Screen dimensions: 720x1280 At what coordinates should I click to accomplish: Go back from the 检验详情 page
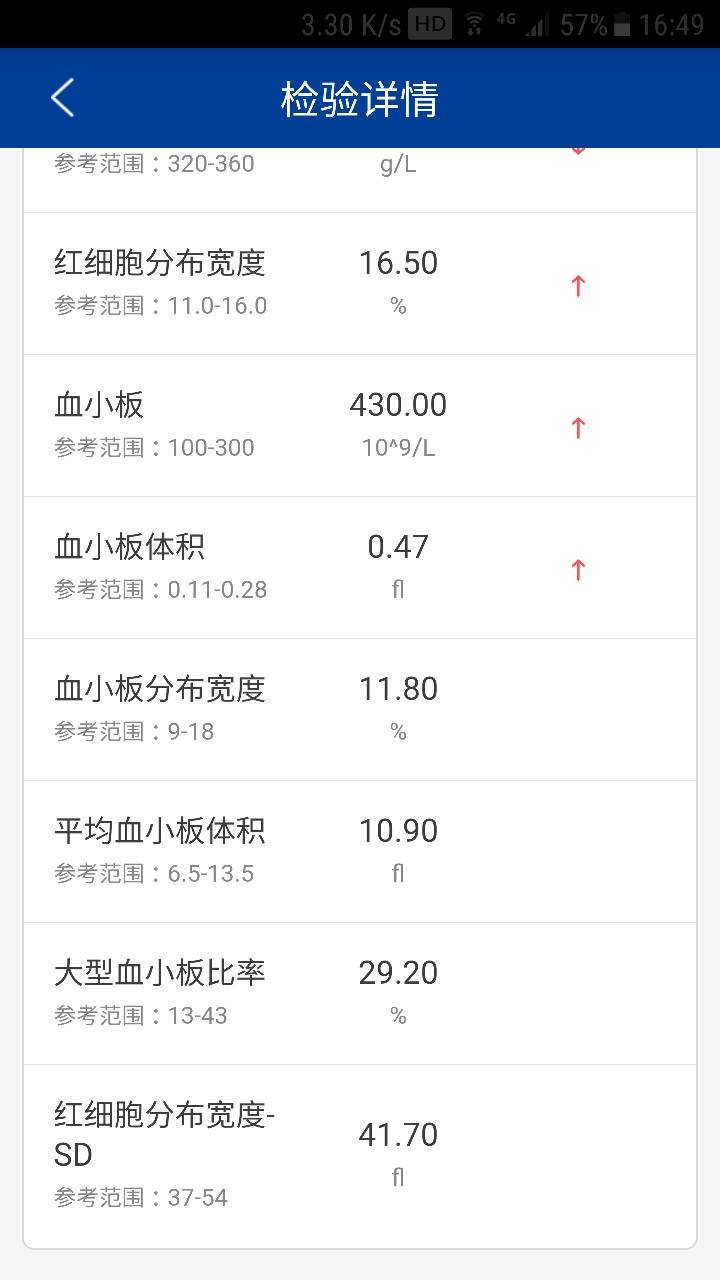point(62,98)
